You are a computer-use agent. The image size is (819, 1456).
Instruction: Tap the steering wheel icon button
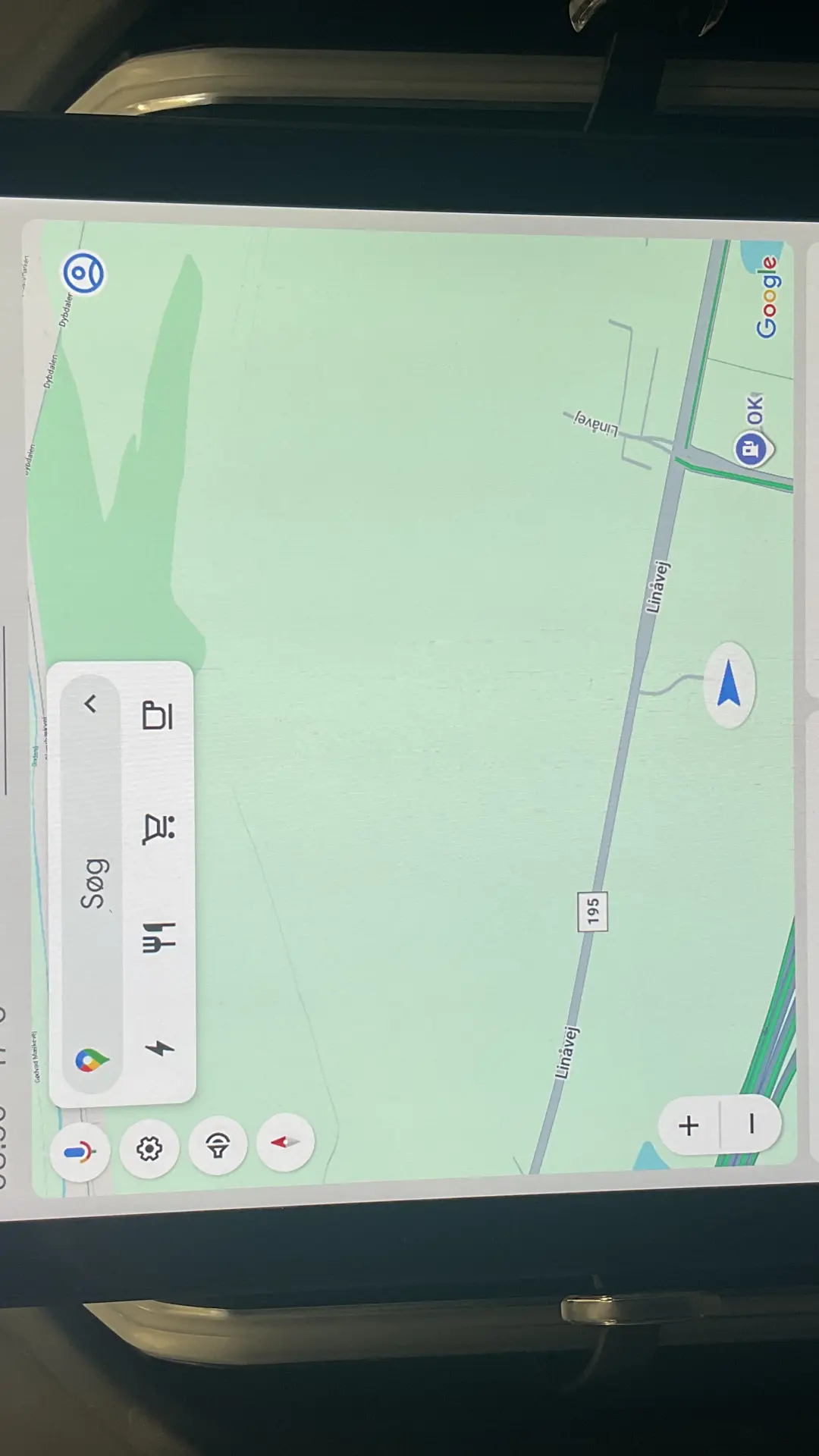[218, 1146]
